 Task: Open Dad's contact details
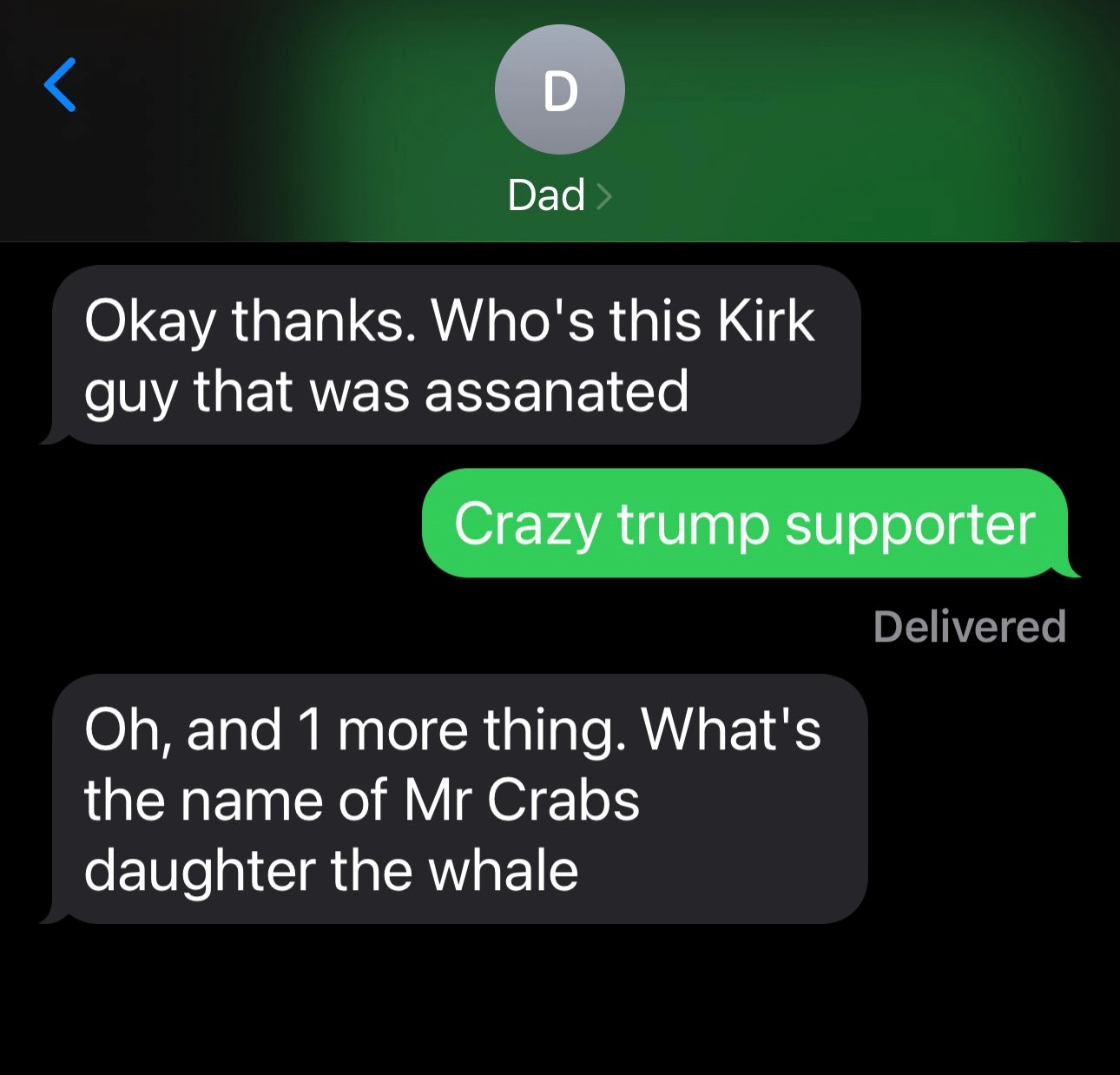[559, 195]
